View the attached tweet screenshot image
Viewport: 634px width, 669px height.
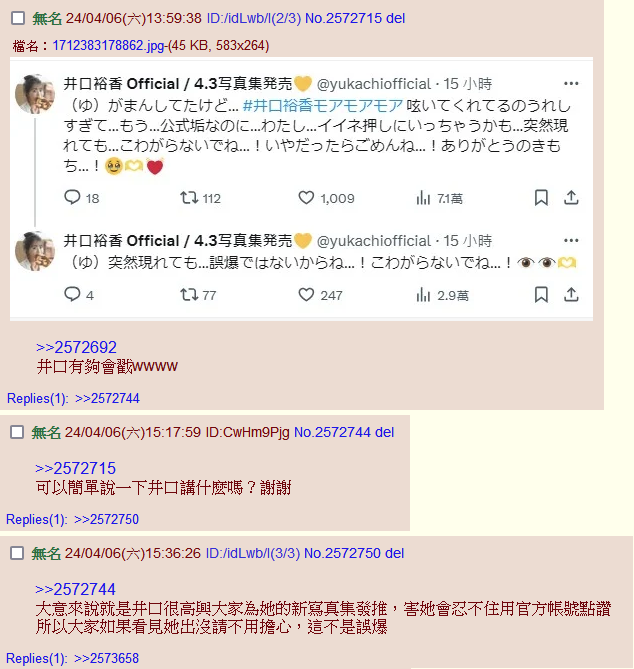point(302,188)
